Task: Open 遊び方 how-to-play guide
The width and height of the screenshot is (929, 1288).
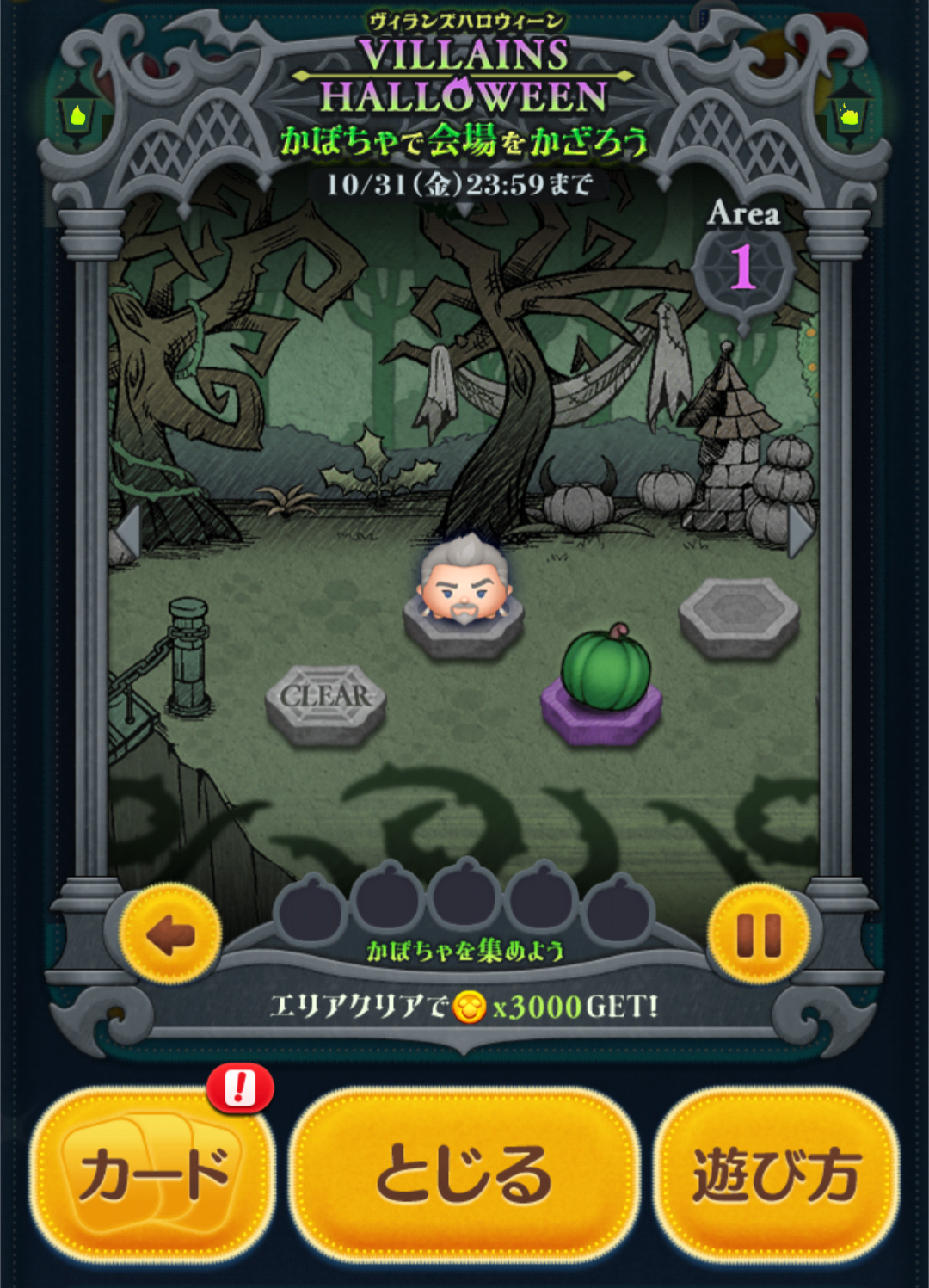Action: point(777,1175)
